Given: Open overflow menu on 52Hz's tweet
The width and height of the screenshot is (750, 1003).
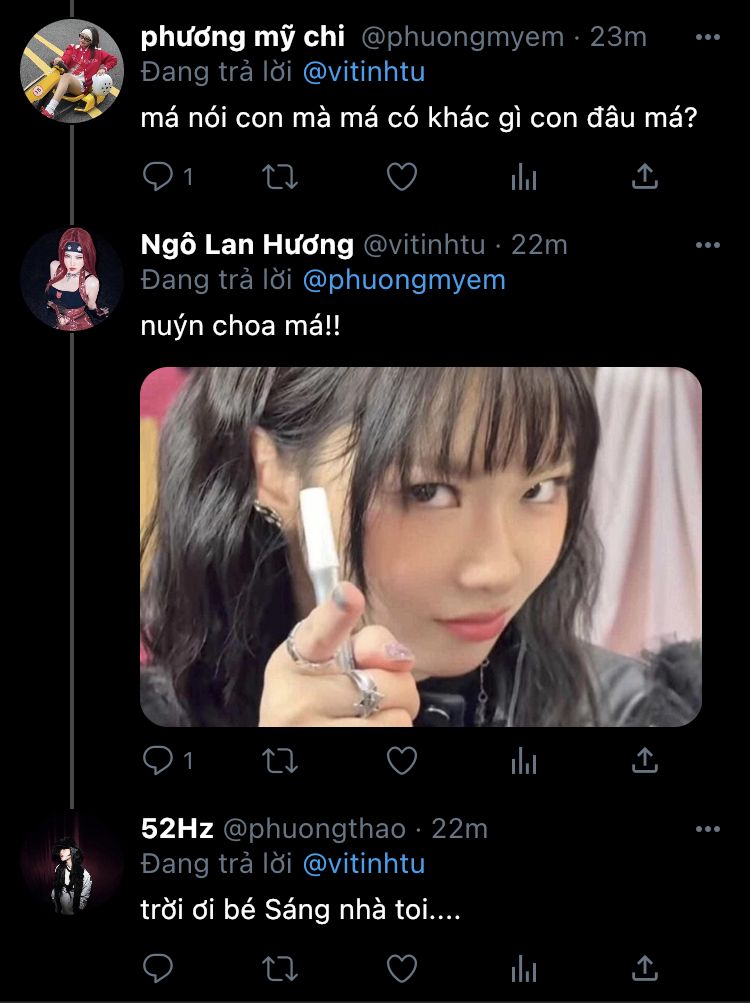Looking at the screenshot, I should [x=707, y=829].
